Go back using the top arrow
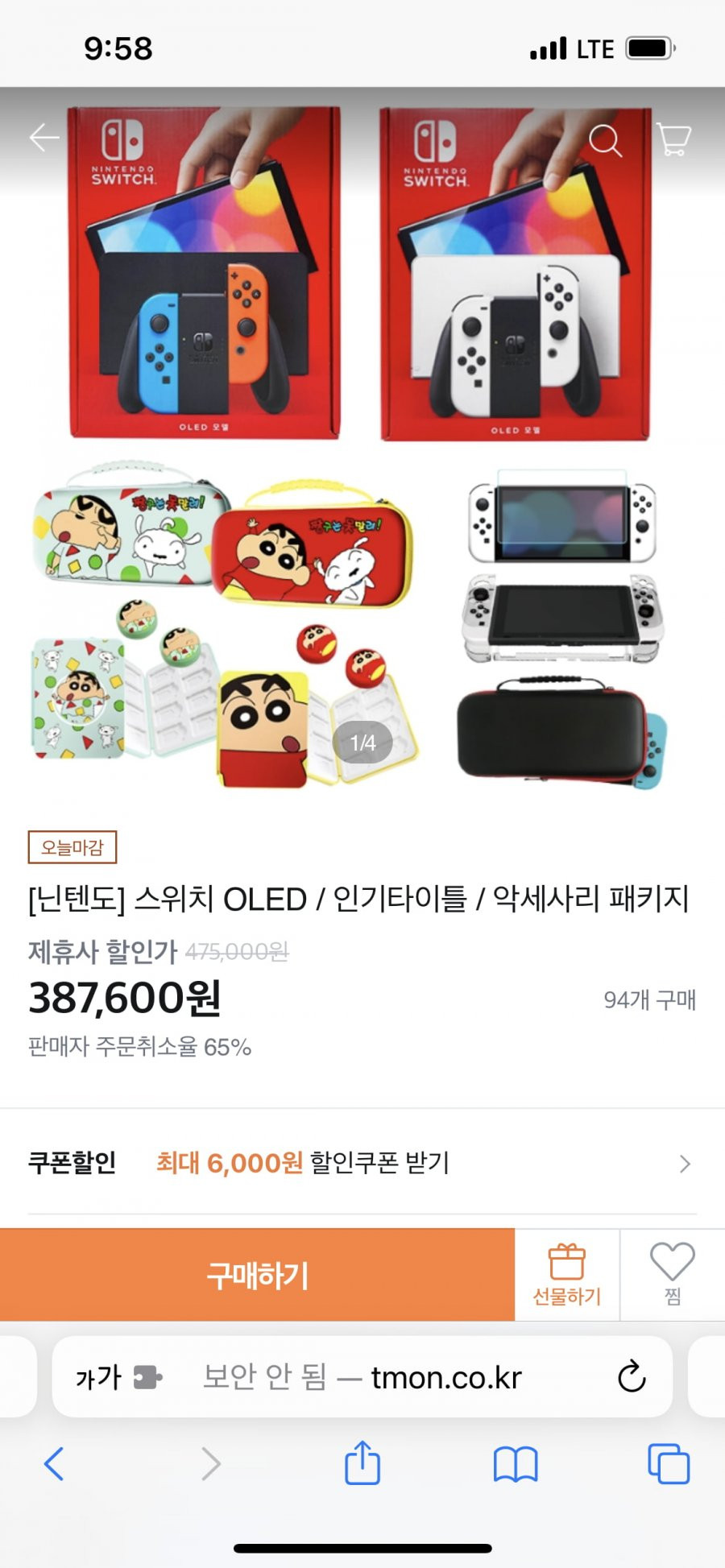This screenshot has width=725, height=1568. (x=44, y=138)
